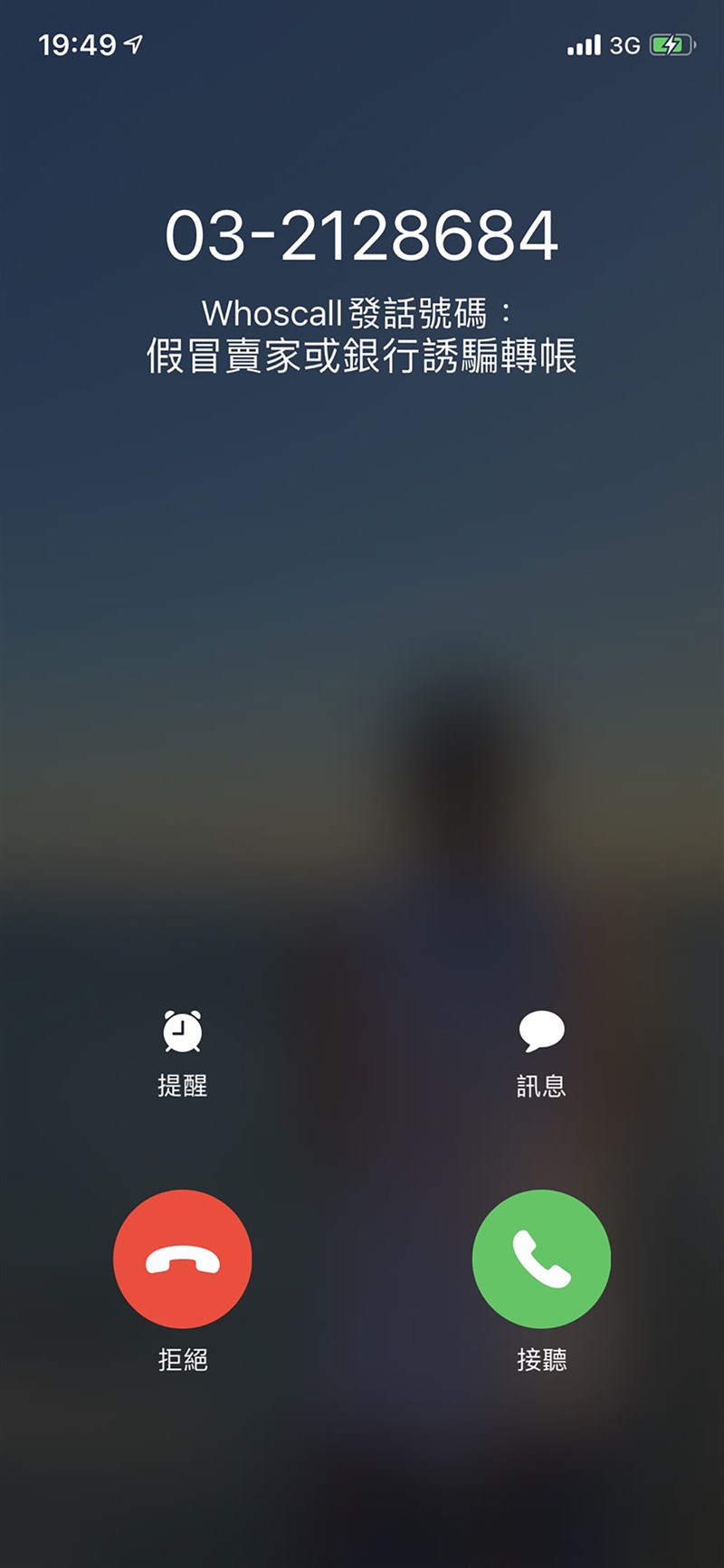
Task: Answer the call with green button
Action: [541, 1259]
